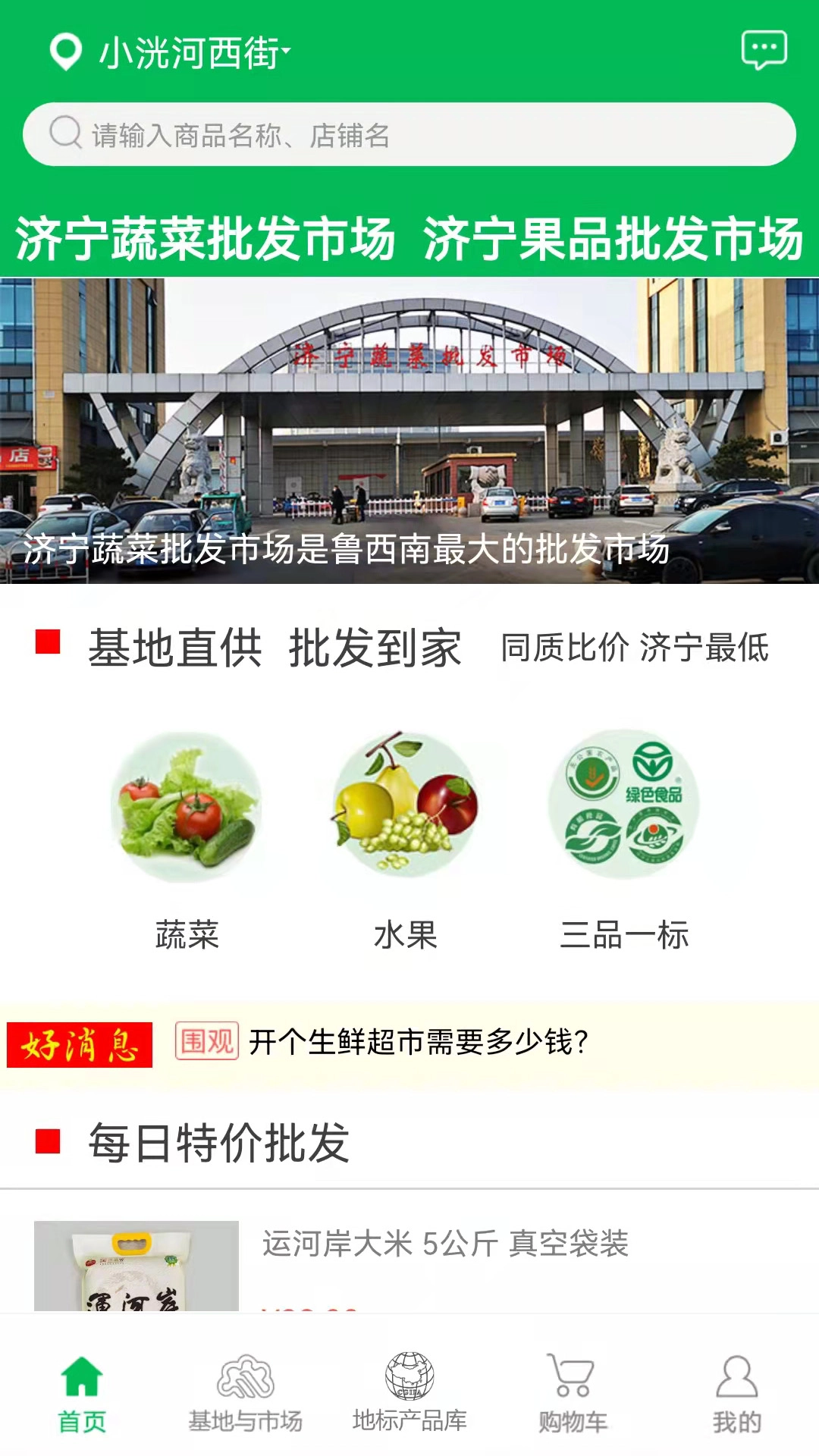Screen dimensions: 819x1456
Task: Tap the search input field
Action: (x=409, y=133)
